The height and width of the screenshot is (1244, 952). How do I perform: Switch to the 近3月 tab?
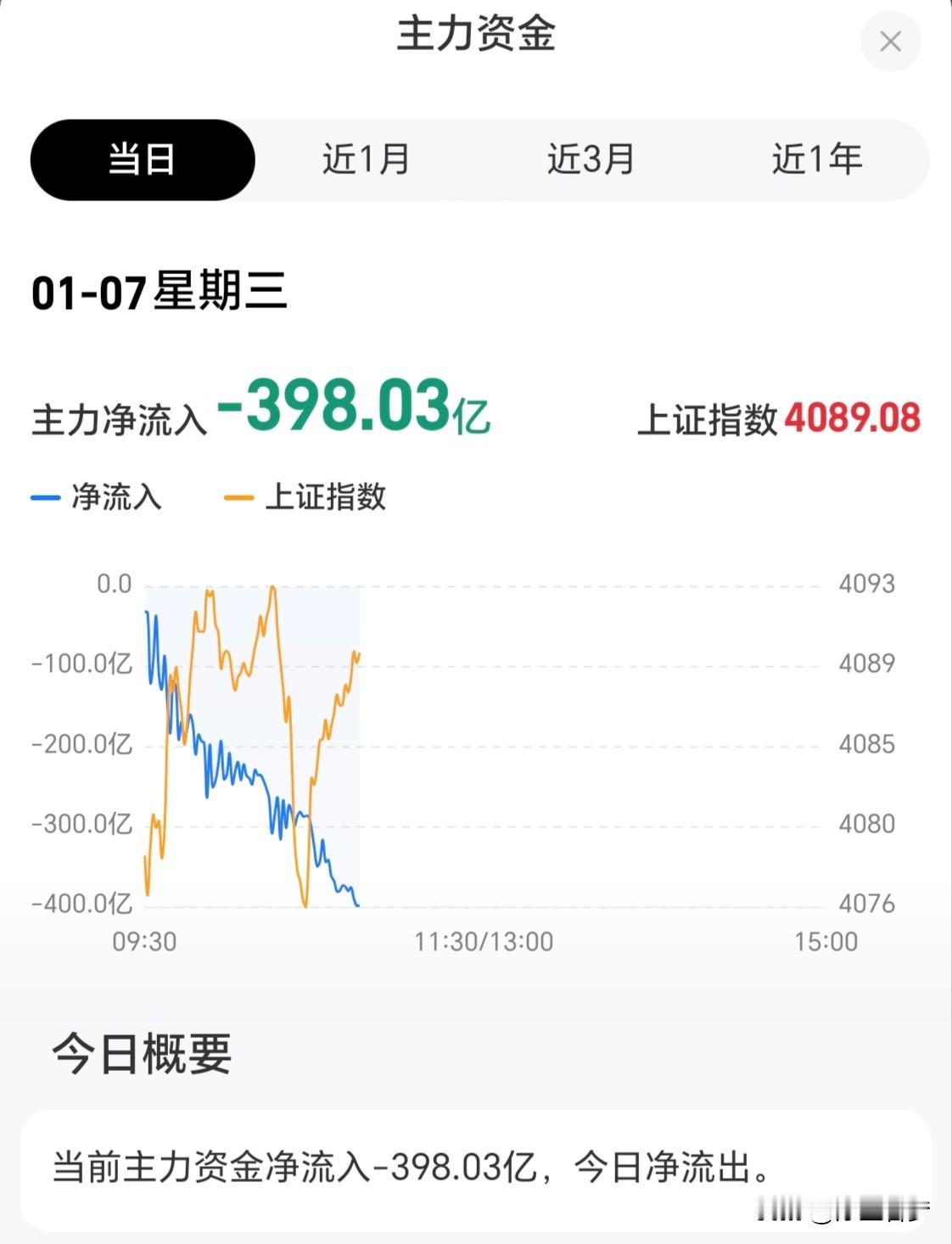pos(592,159)
